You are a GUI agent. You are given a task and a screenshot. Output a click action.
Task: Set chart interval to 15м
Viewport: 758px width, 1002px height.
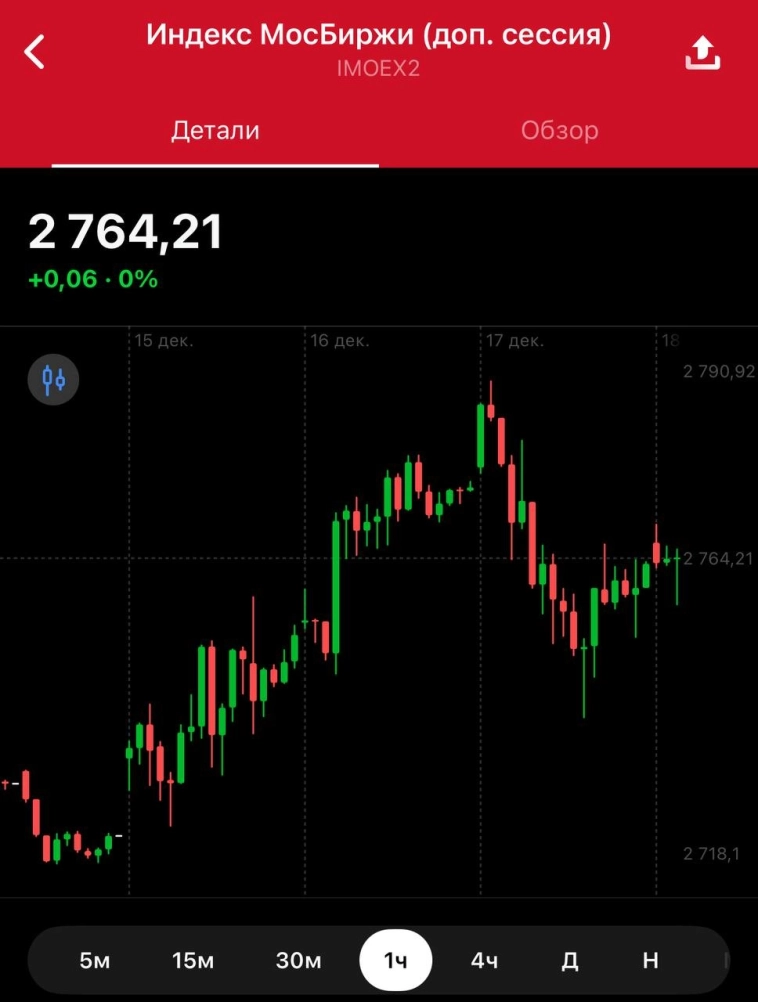point(193,961)
